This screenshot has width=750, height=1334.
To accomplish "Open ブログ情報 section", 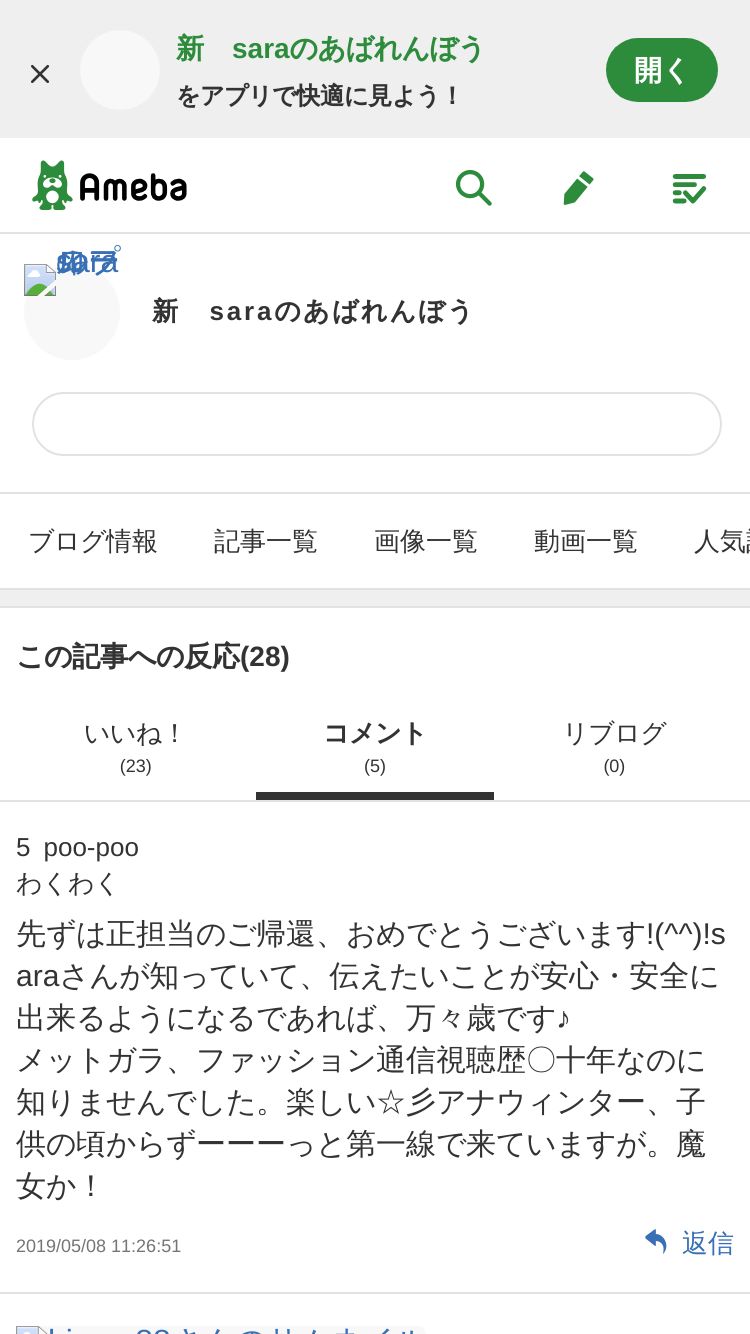I will 93,541.
